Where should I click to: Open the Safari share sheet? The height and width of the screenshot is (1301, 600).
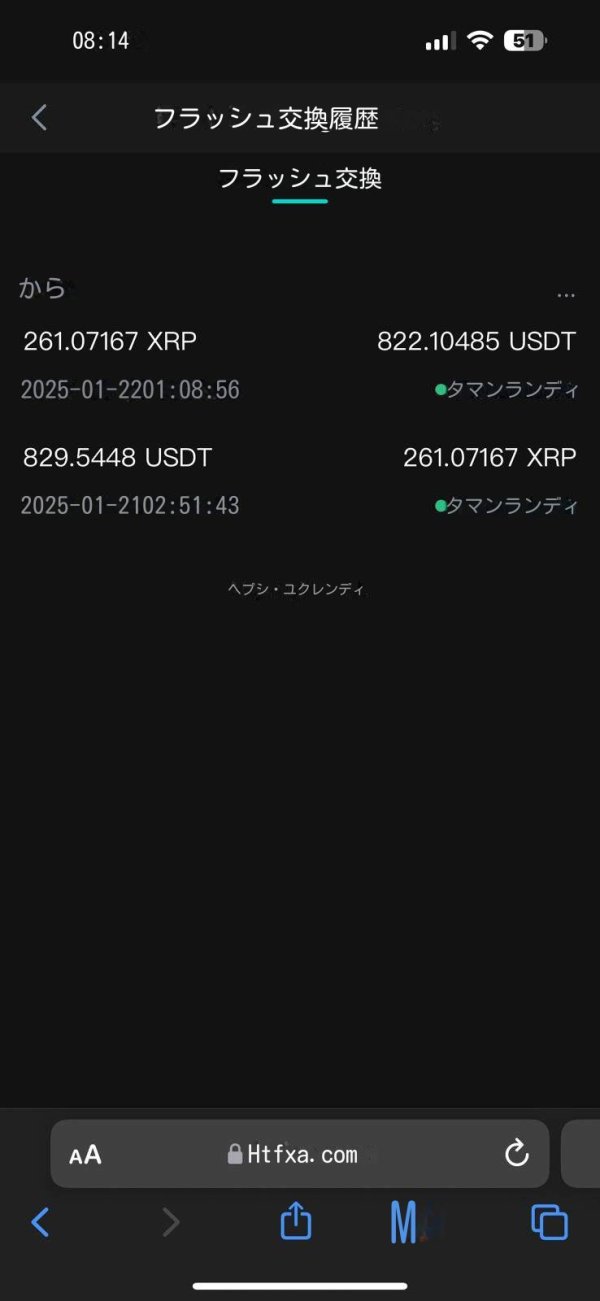point(295,1221)
